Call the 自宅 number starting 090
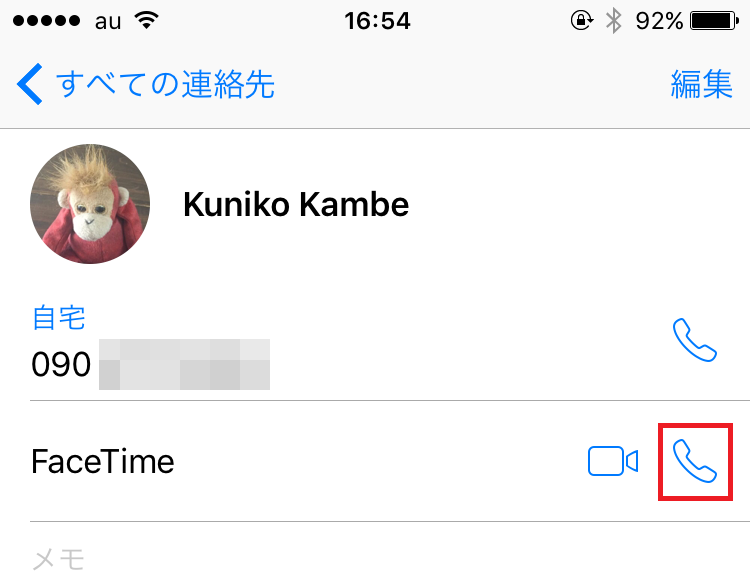This screenshot has width=750, height=585. [x=695, y=340]
